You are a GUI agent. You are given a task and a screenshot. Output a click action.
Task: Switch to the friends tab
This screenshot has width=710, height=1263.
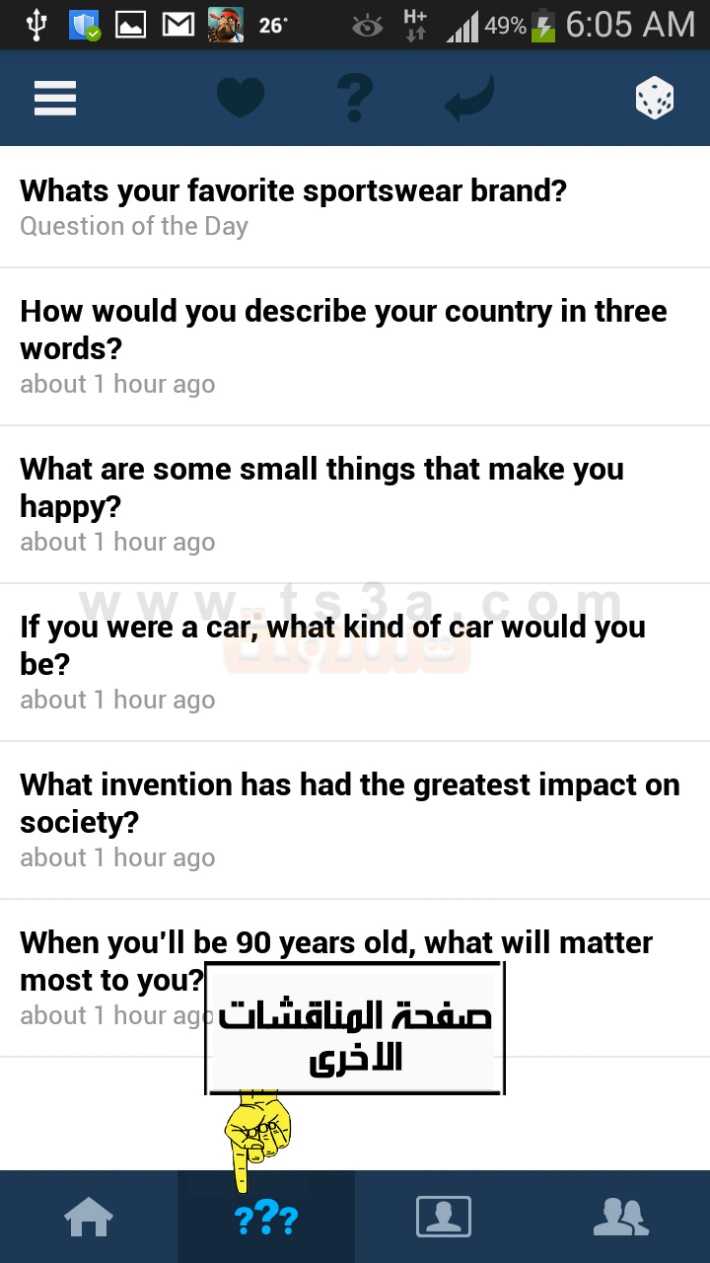(621, 1217)
